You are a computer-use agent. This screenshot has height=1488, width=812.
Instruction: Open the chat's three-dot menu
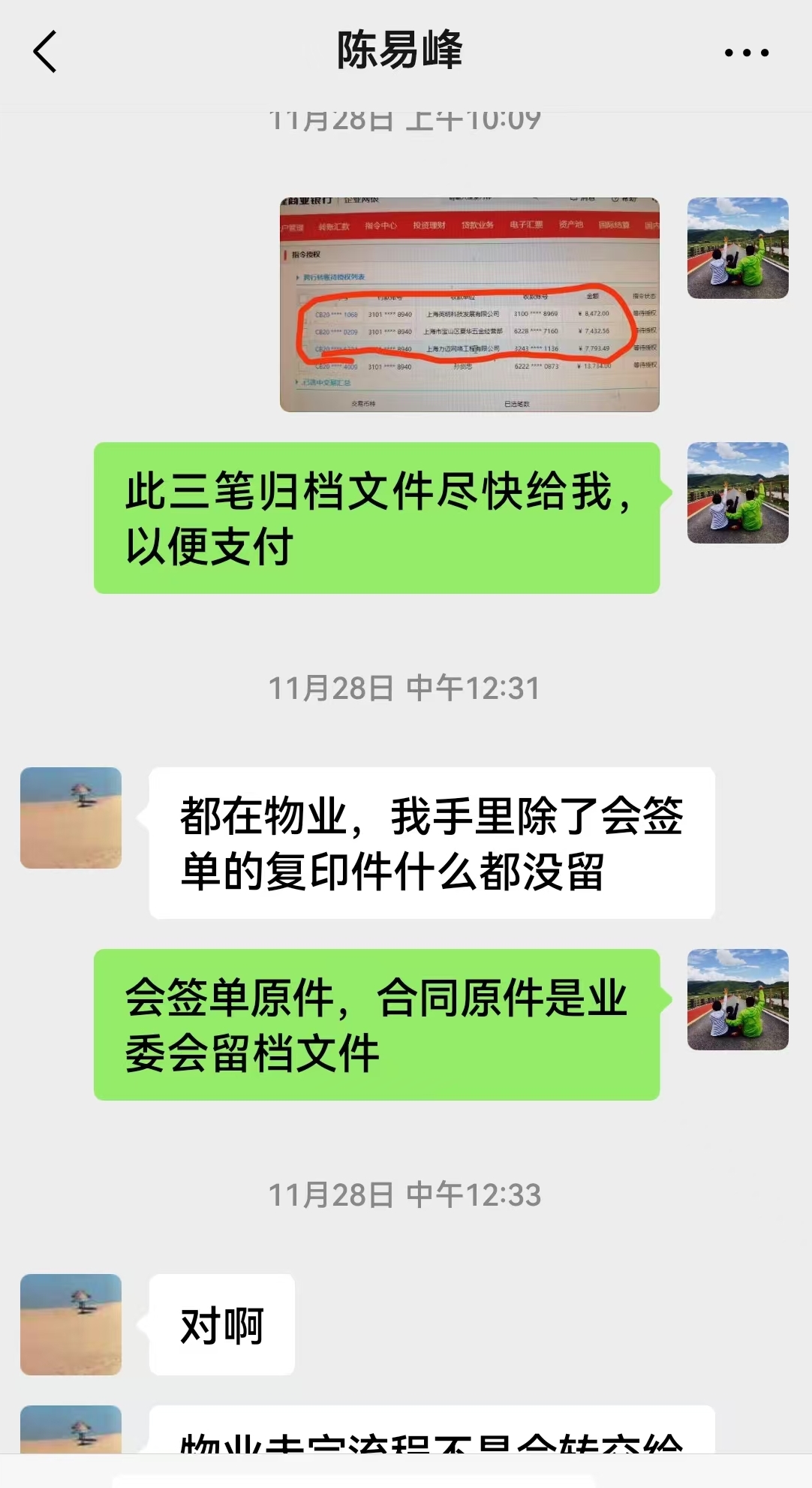[746, 53]
